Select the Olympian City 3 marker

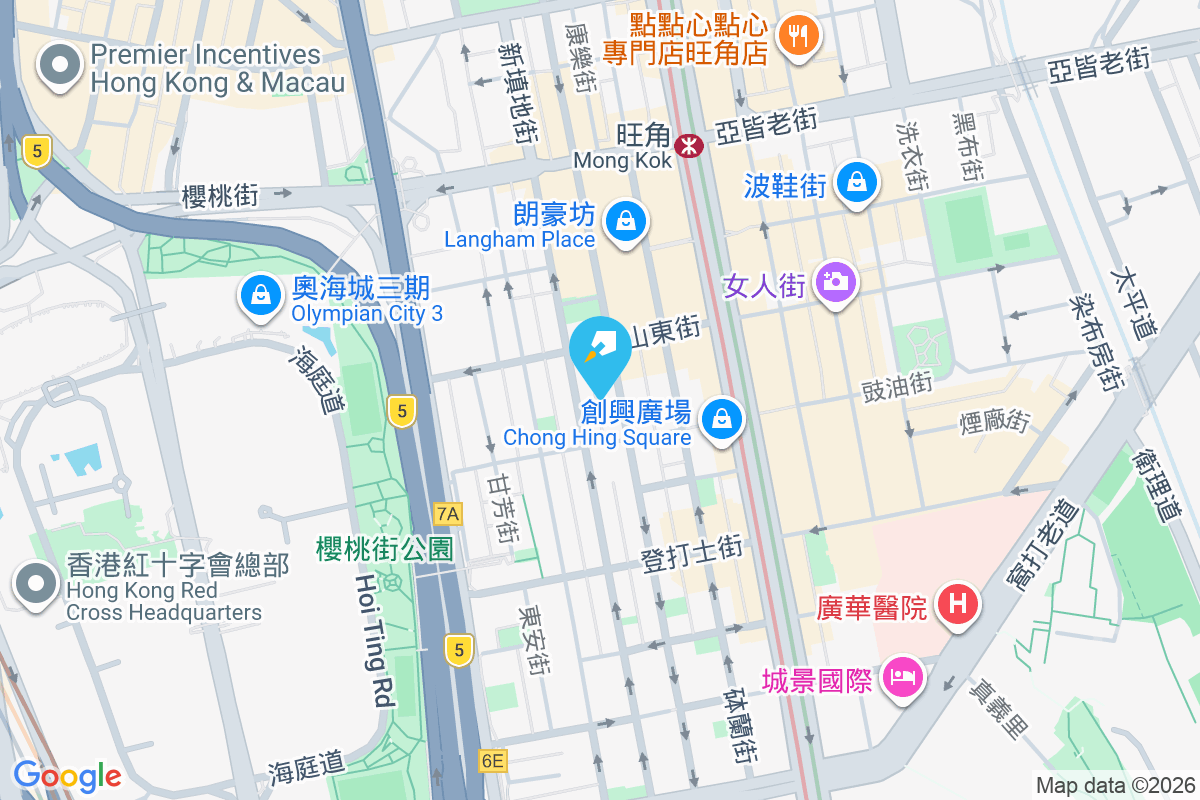point(261,296)
